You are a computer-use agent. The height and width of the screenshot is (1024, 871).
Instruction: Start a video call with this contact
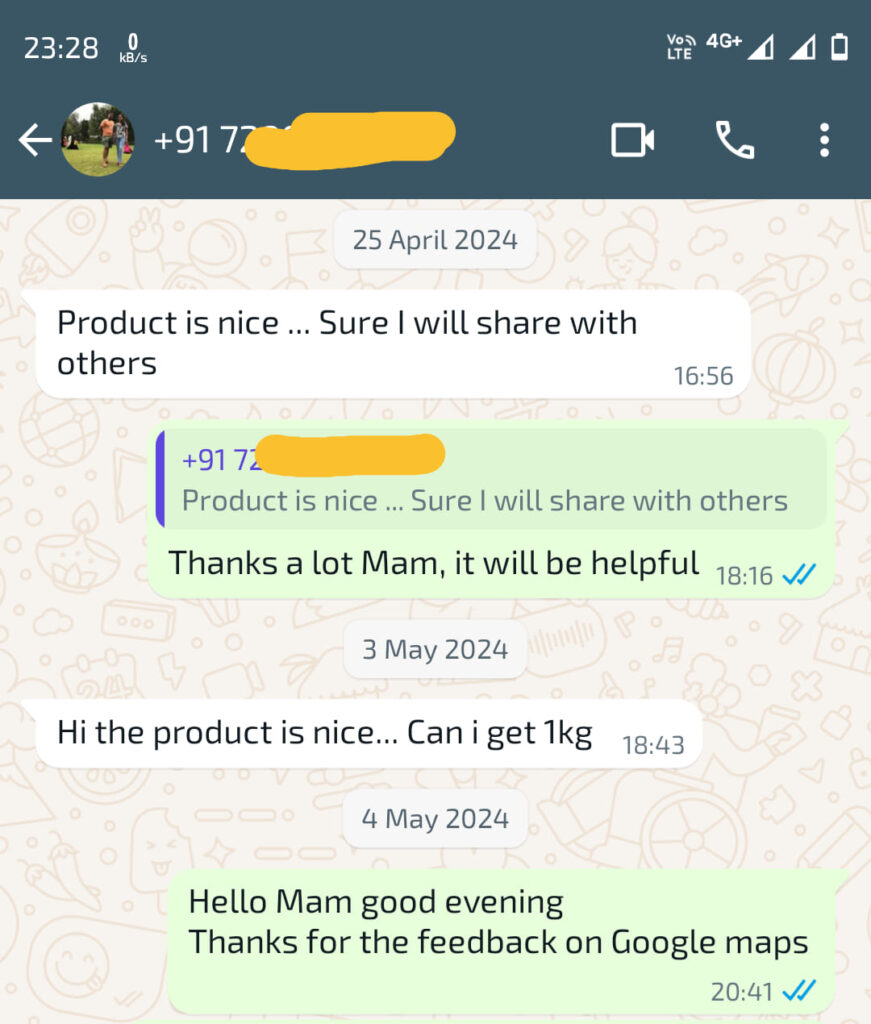tap(632, 141)
